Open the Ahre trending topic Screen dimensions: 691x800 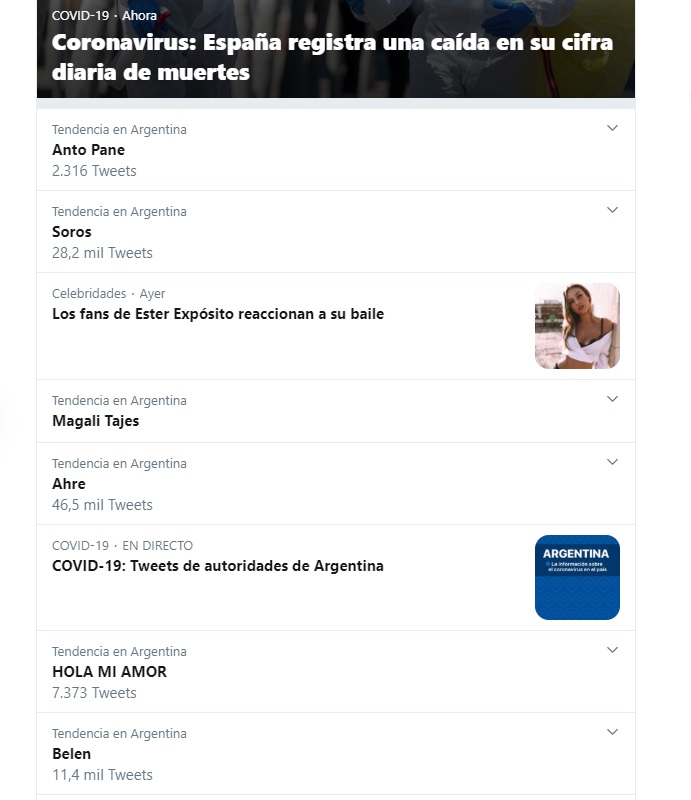[69, 484]
